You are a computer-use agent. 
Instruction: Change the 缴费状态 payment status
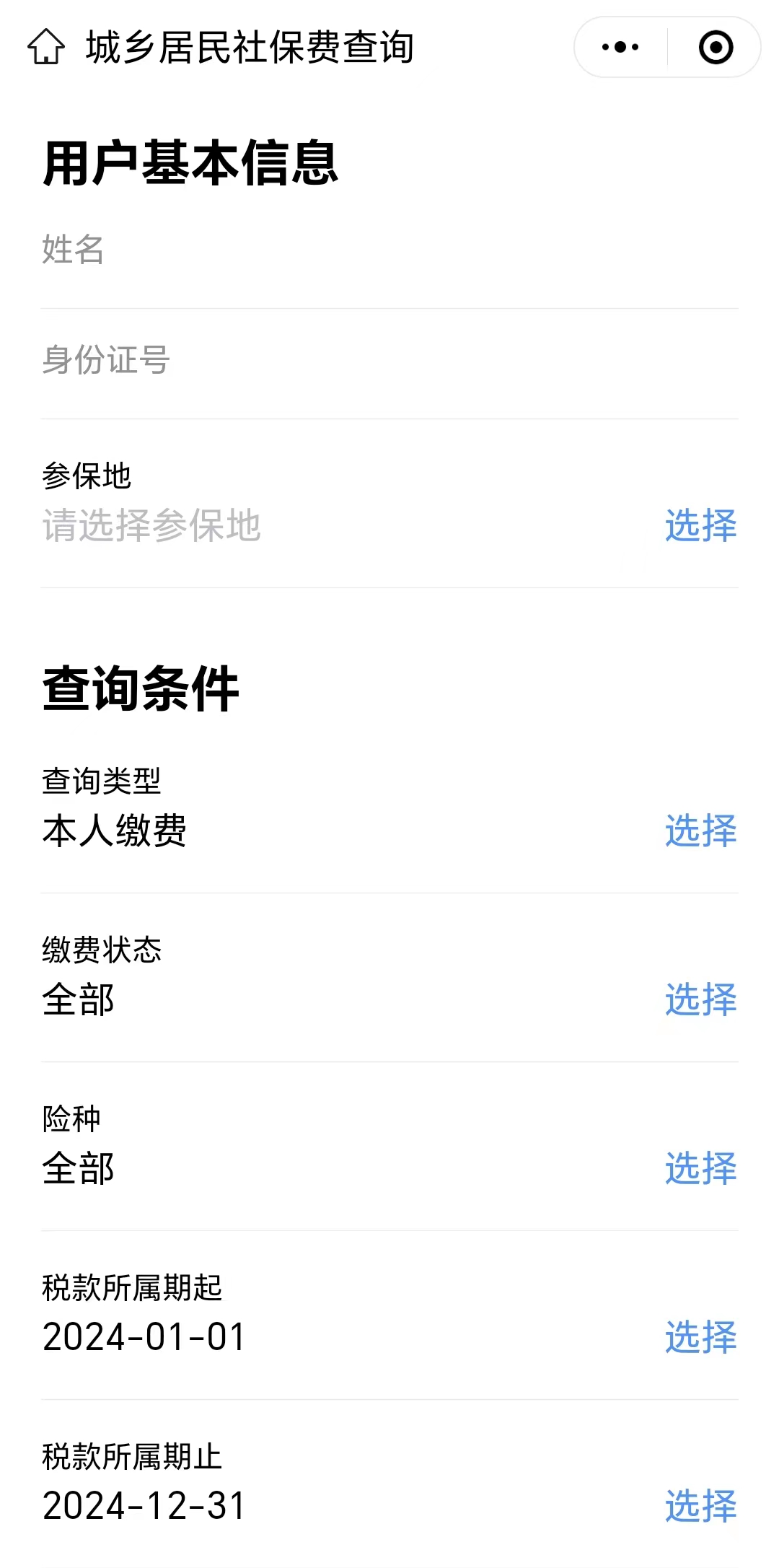coord(700,999)
